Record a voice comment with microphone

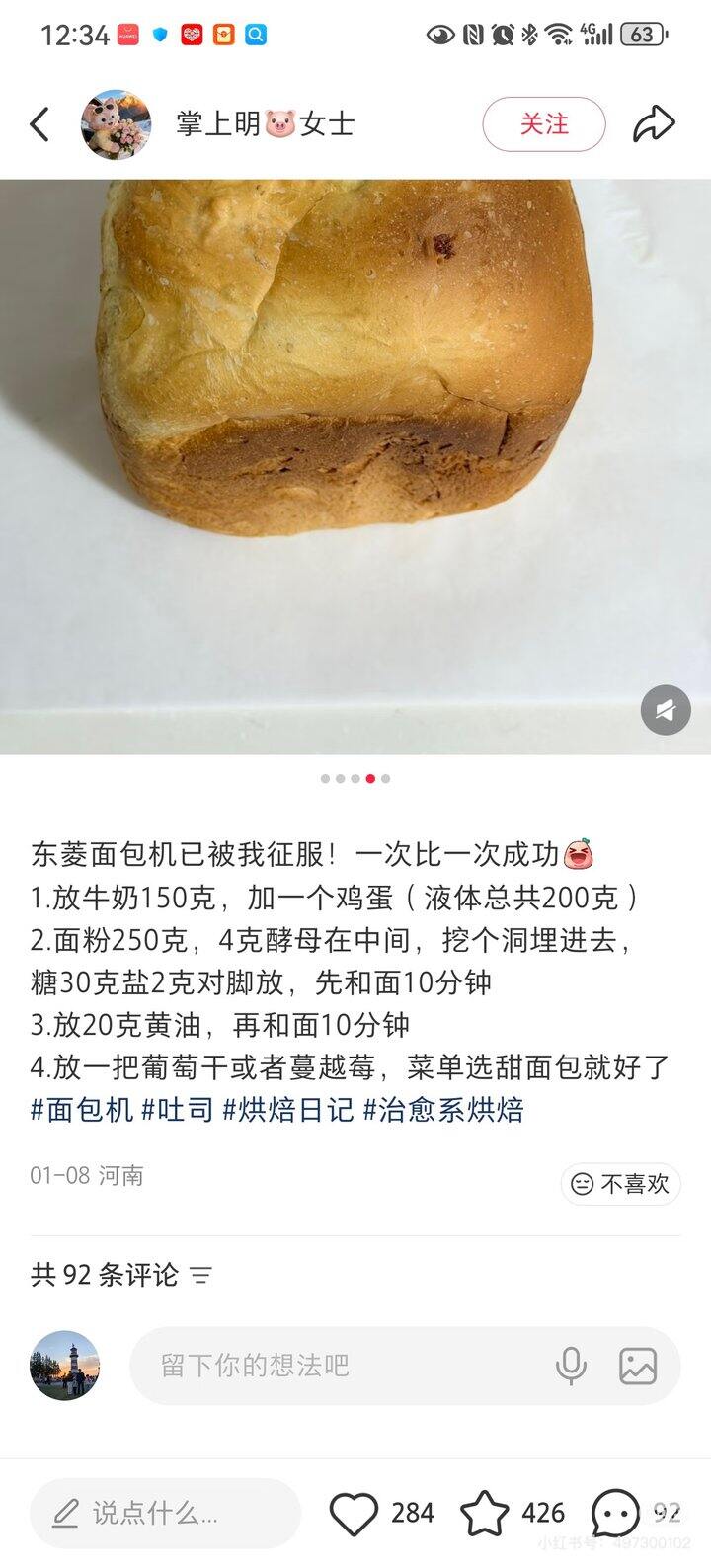(571, 1366)
